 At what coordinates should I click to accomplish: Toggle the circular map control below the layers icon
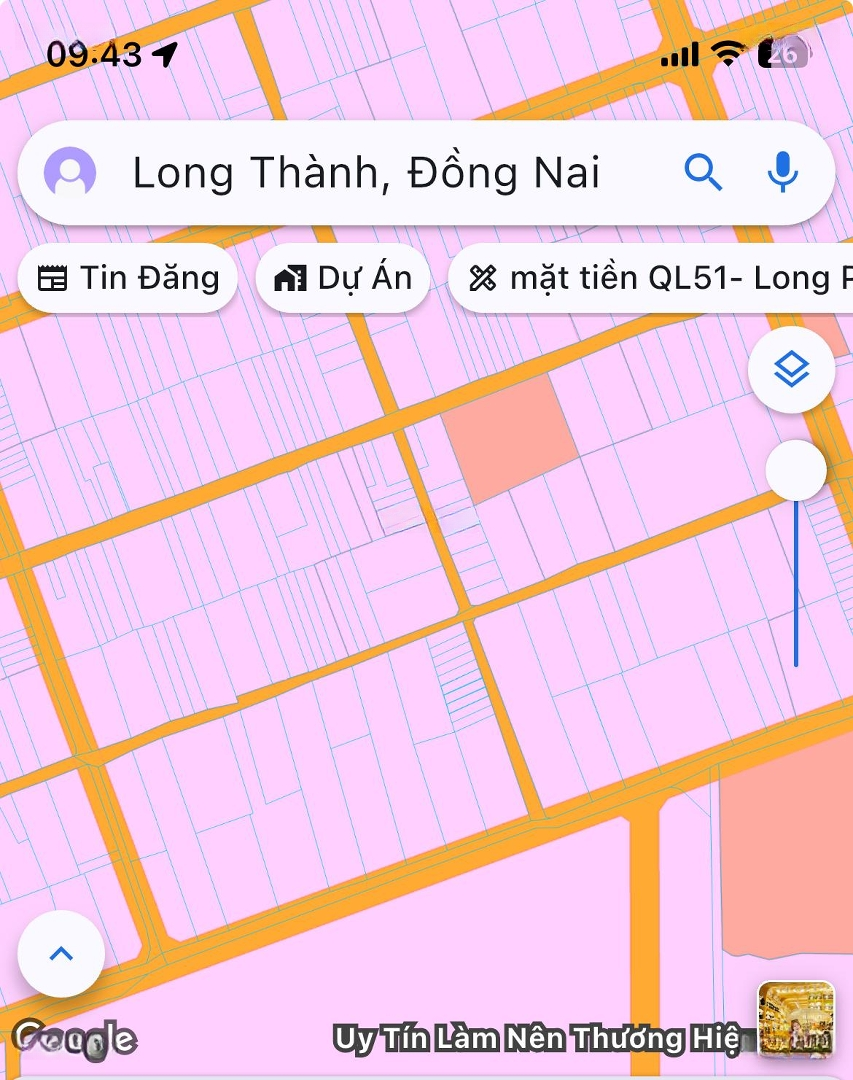click(x=795, y=470)
